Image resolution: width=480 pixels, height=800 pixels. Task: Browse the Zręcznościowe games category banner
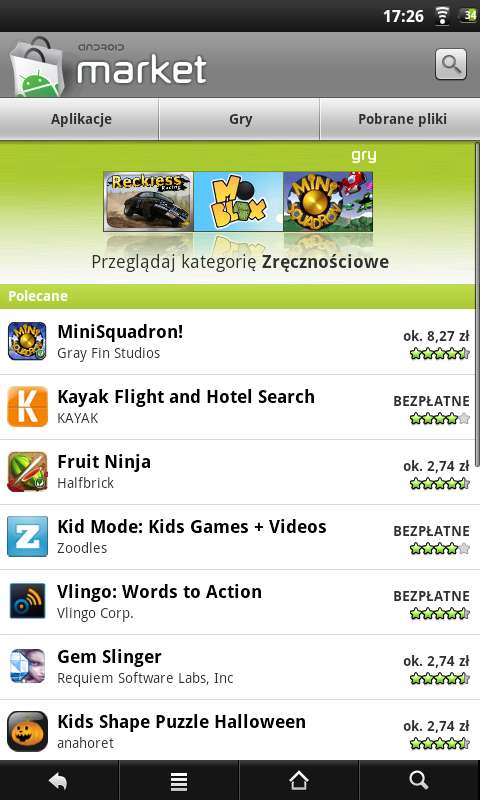click(238, 213)
